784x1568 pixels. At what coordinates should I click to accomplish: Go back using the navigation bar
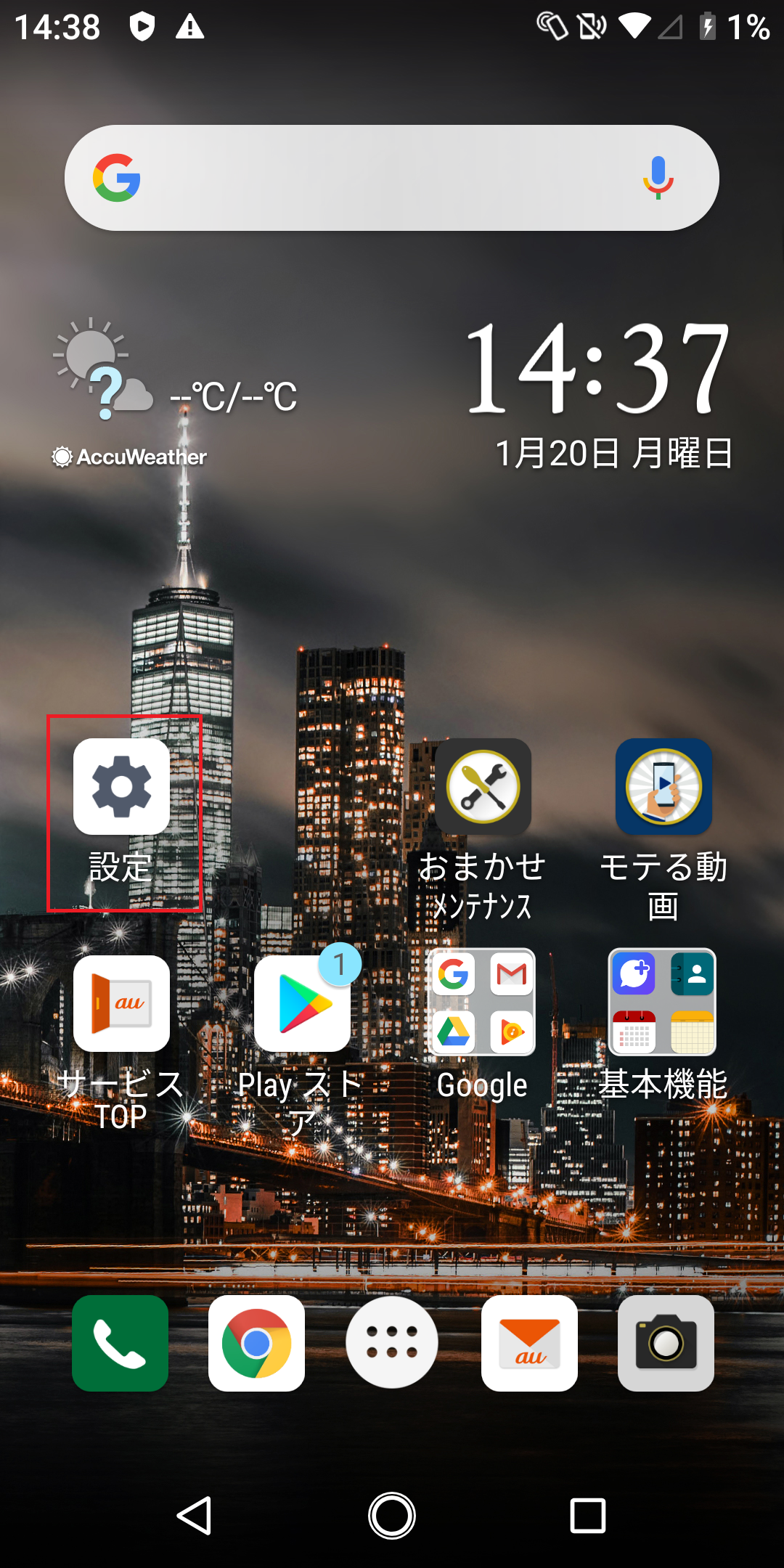tap(195, 1516)
